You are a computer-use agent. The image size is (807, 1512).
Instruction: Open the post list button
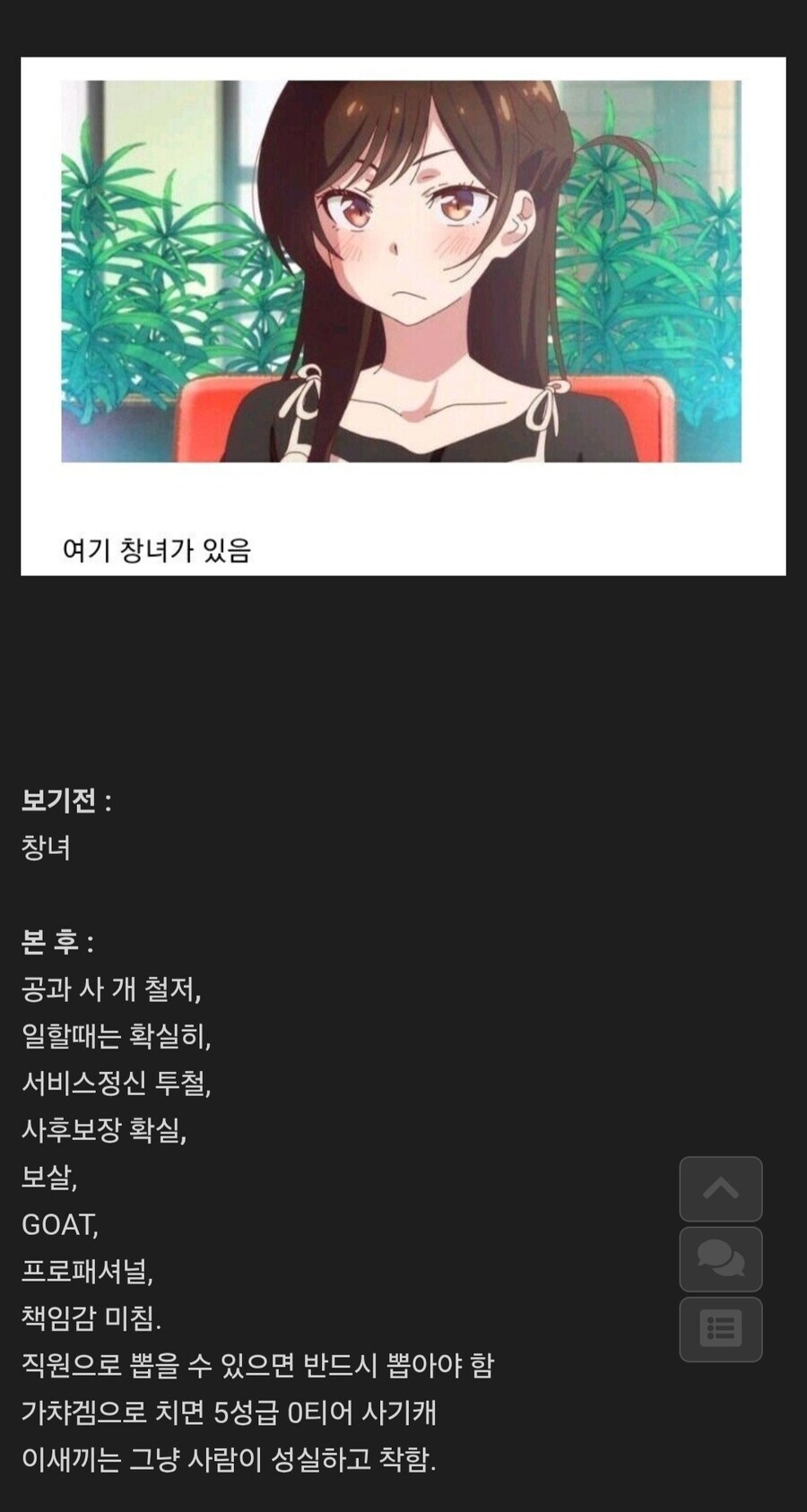[x=721, y=1328]
